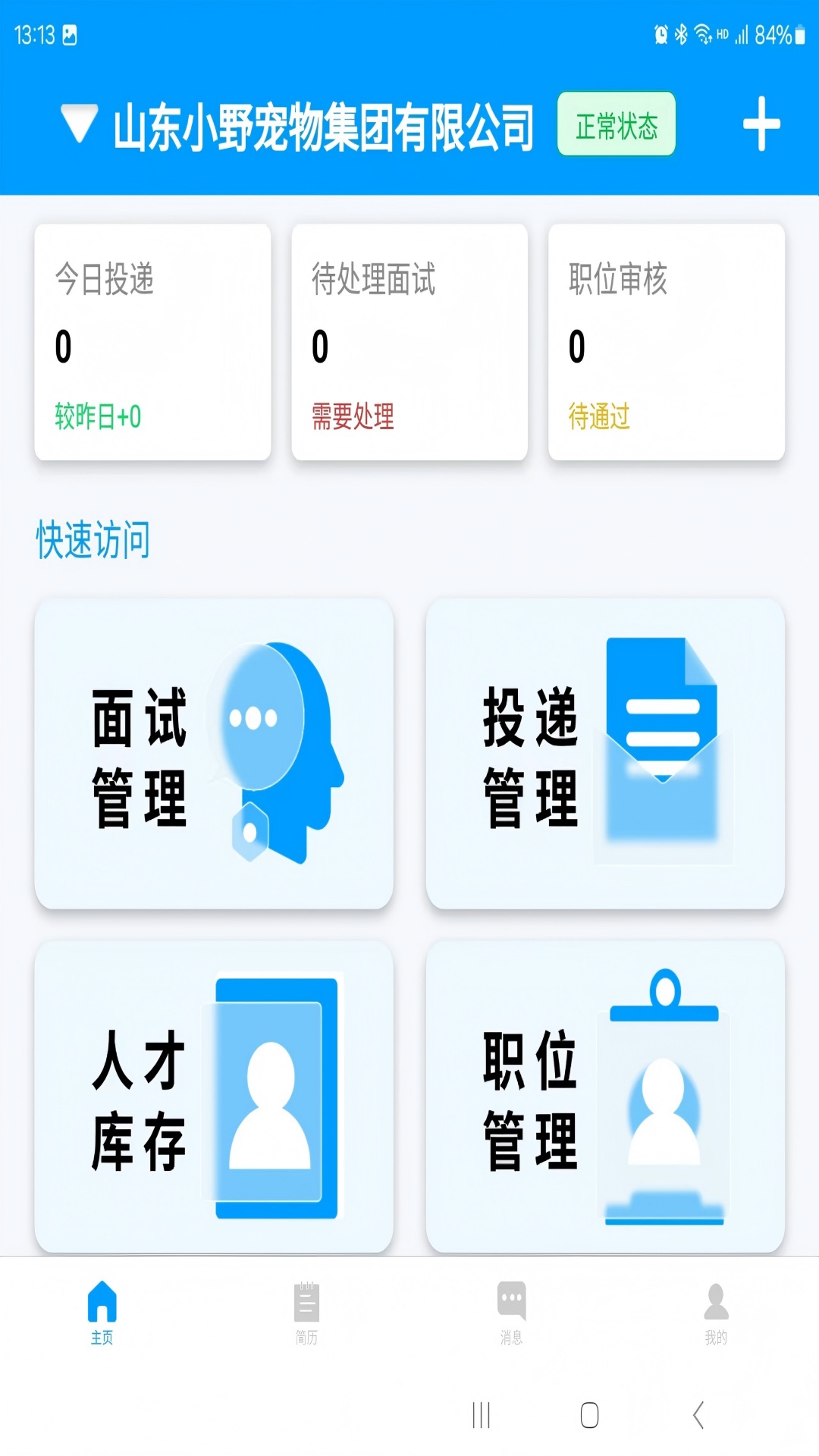Toggle Bluetooth icon in status bar
The image size is (819, 1456).
[x=681, y=33]
